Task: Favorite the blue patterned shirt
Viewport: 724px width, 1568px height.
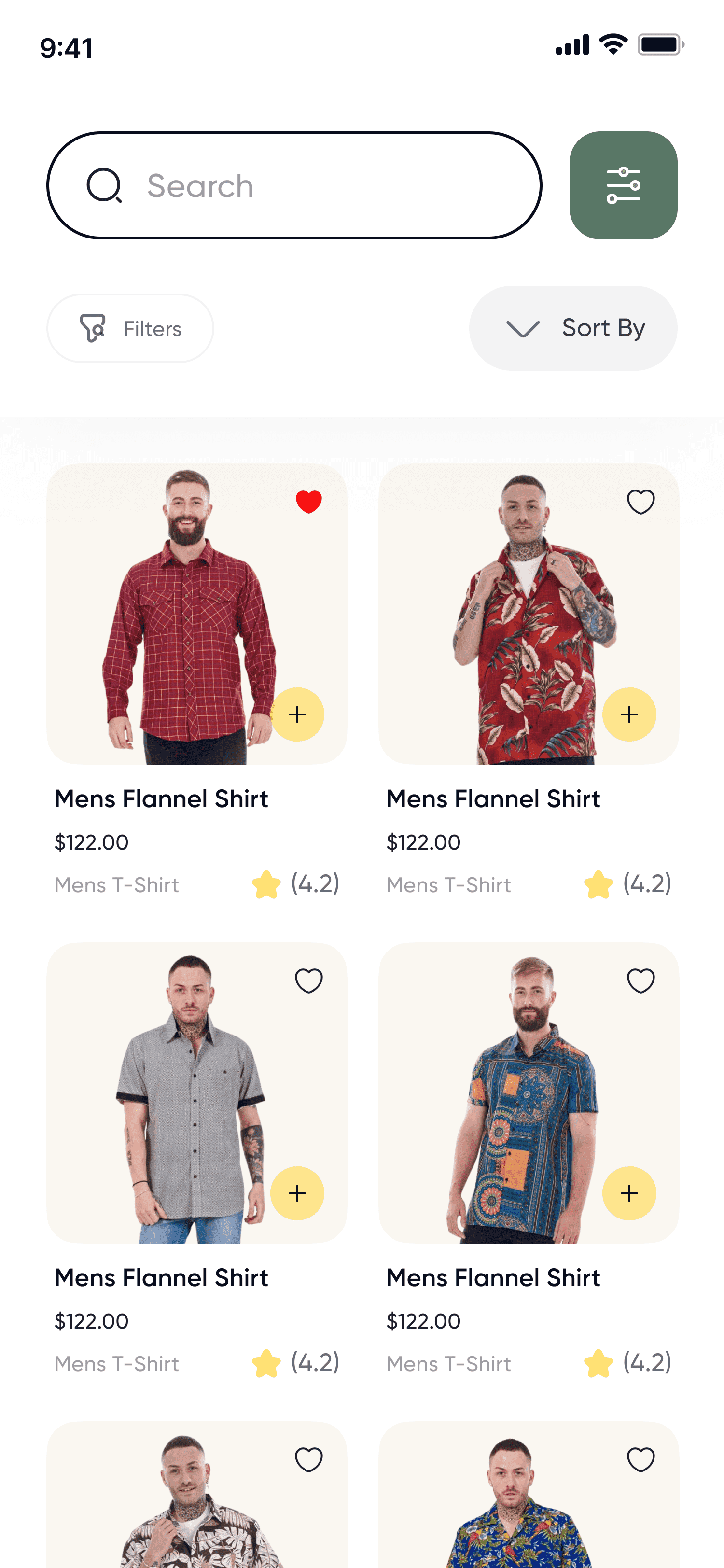Action: click(x=640, y=980)
